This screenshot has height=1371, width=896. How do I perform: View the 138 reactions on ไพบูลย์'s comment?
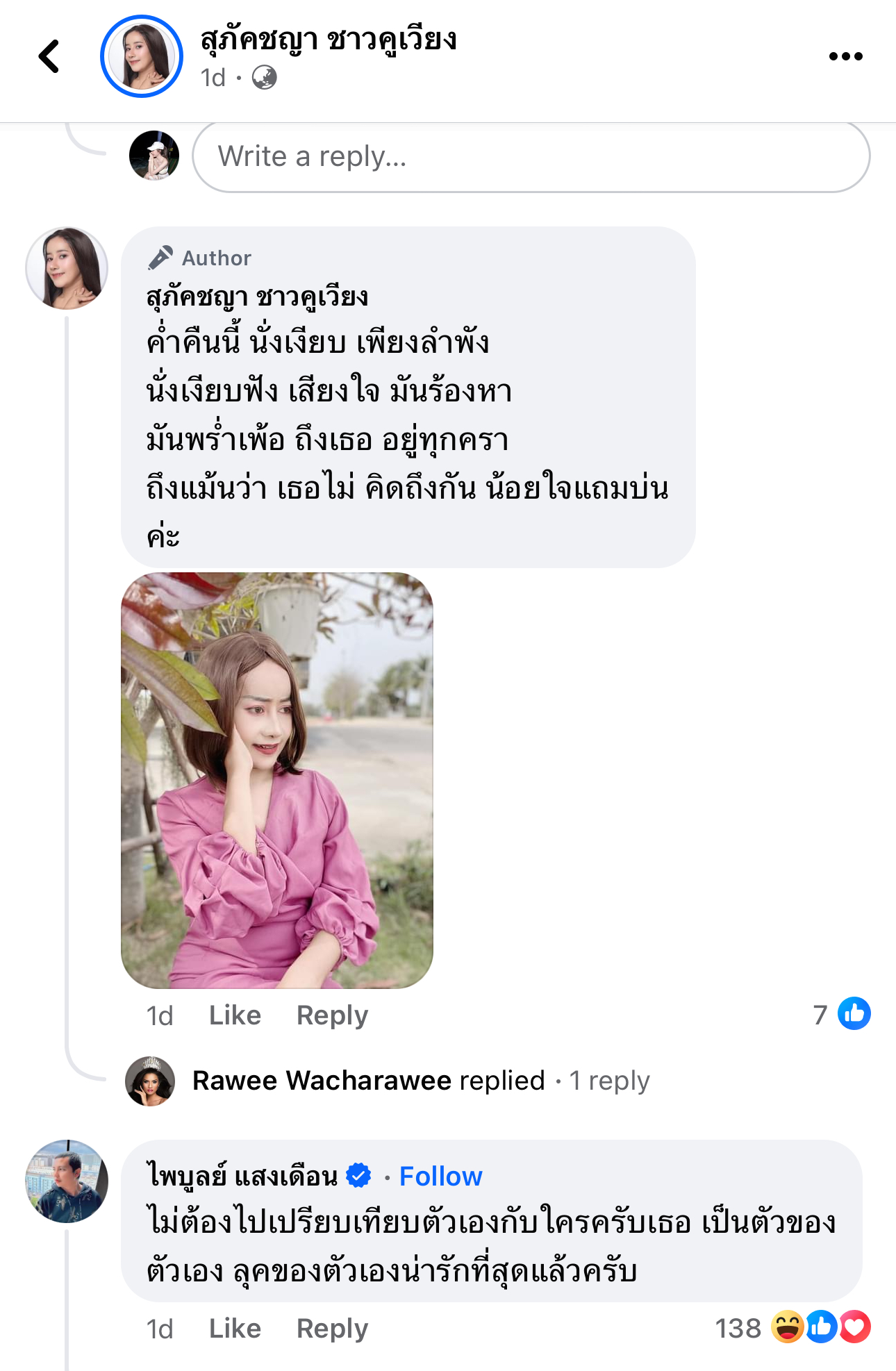[x=793, y=1328]
